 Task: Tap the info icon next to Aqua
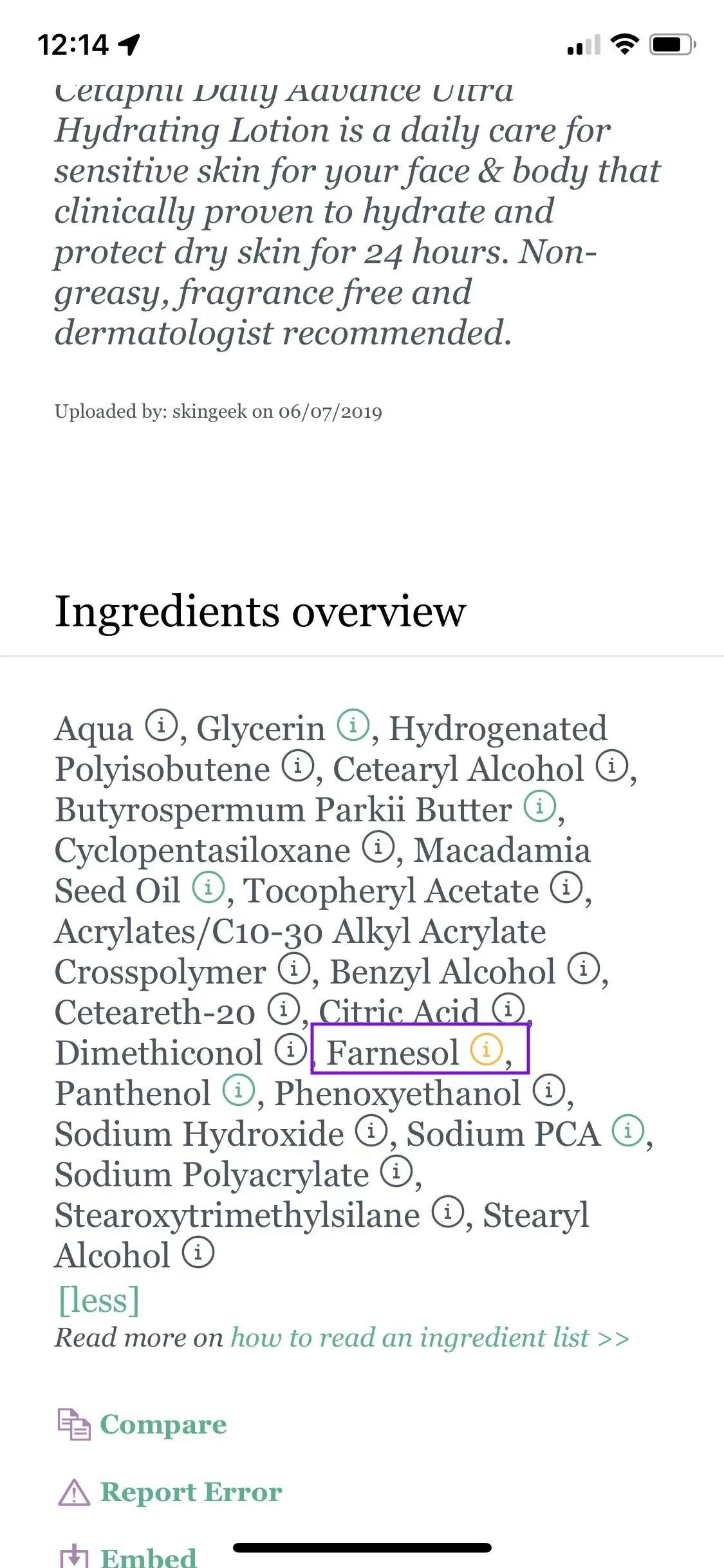click(x=161, y=725)
